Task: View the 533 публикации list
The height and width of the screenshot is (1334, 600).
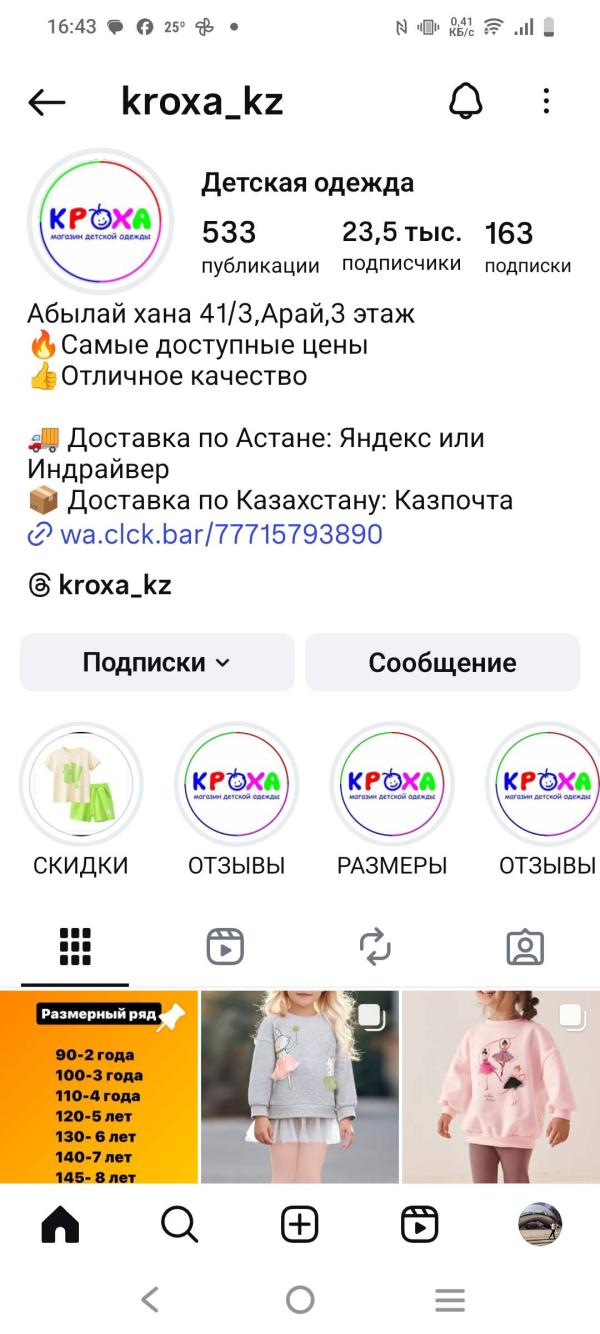Action: click(x=260, y=246)
